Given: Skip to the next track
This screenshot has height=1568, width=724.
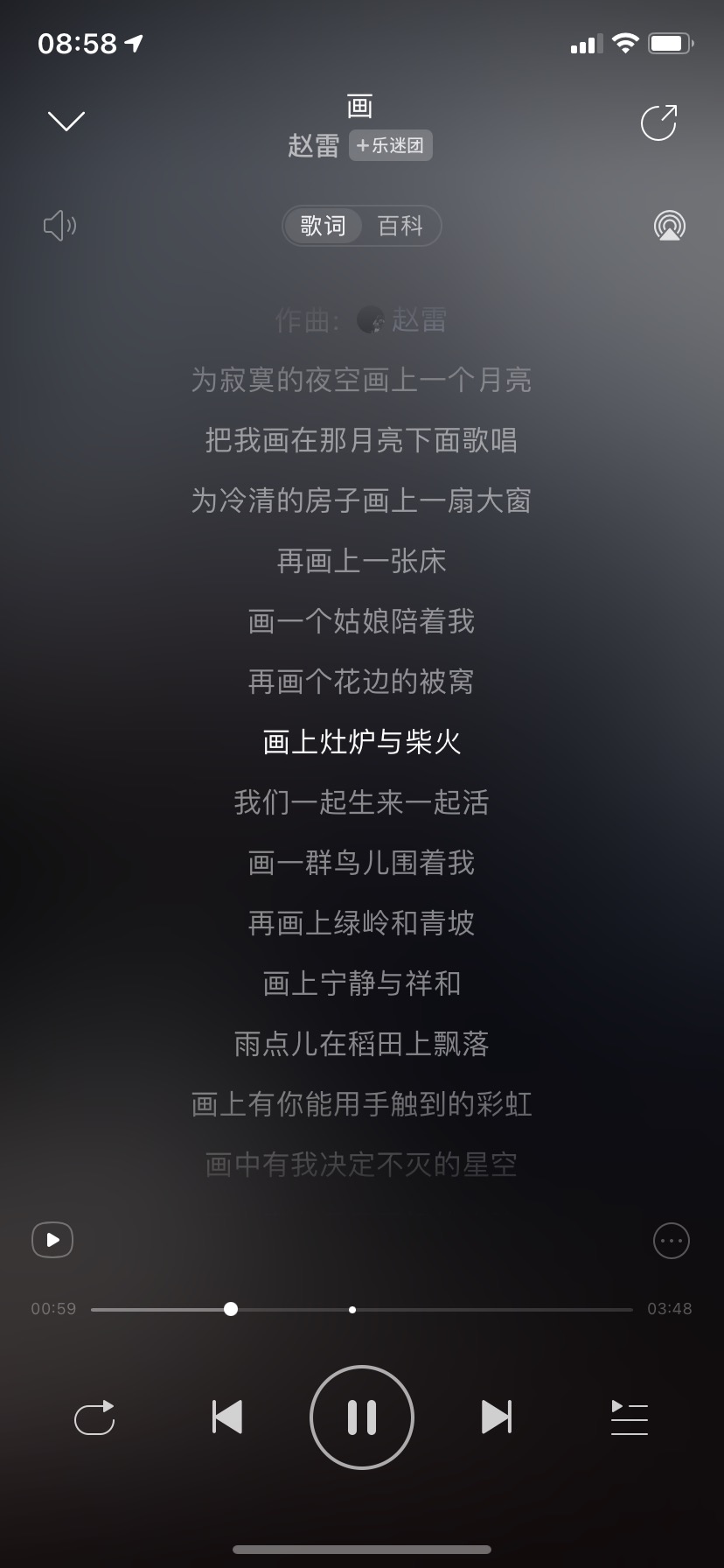Looking at the screenshot, I should point(497,1417).
